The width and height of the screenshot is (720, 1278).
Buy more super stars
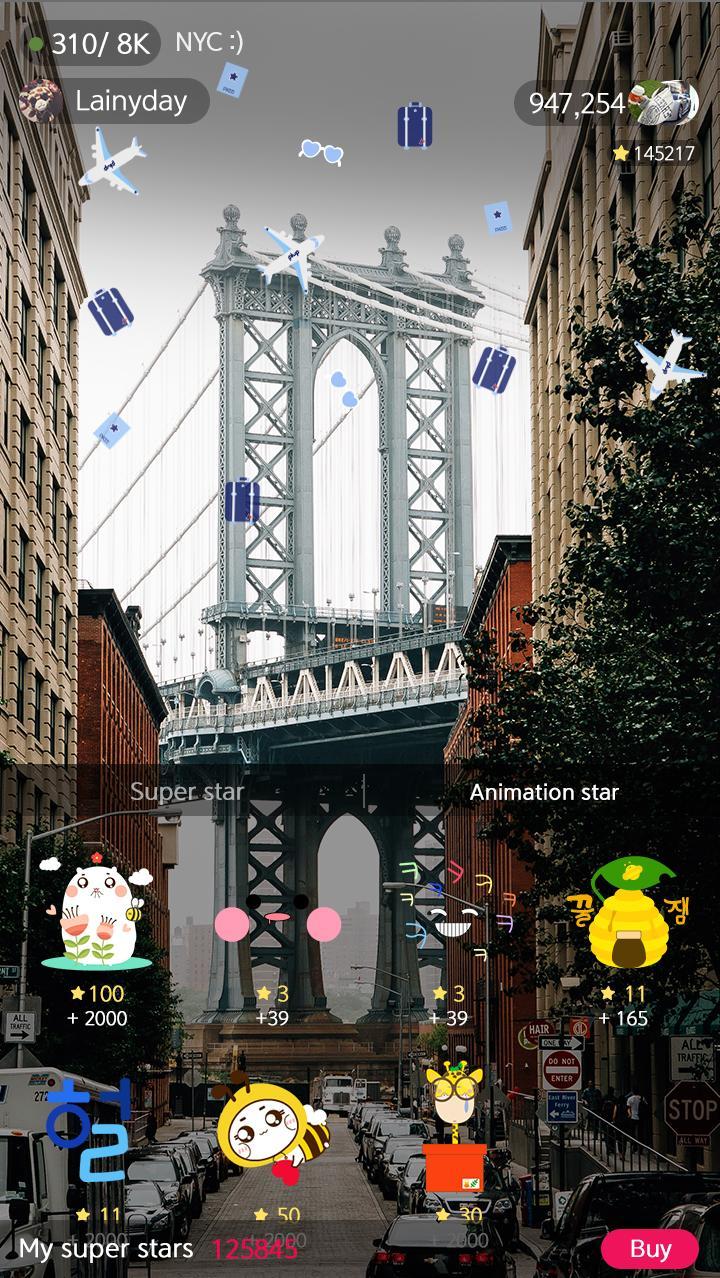point(650,1248)
